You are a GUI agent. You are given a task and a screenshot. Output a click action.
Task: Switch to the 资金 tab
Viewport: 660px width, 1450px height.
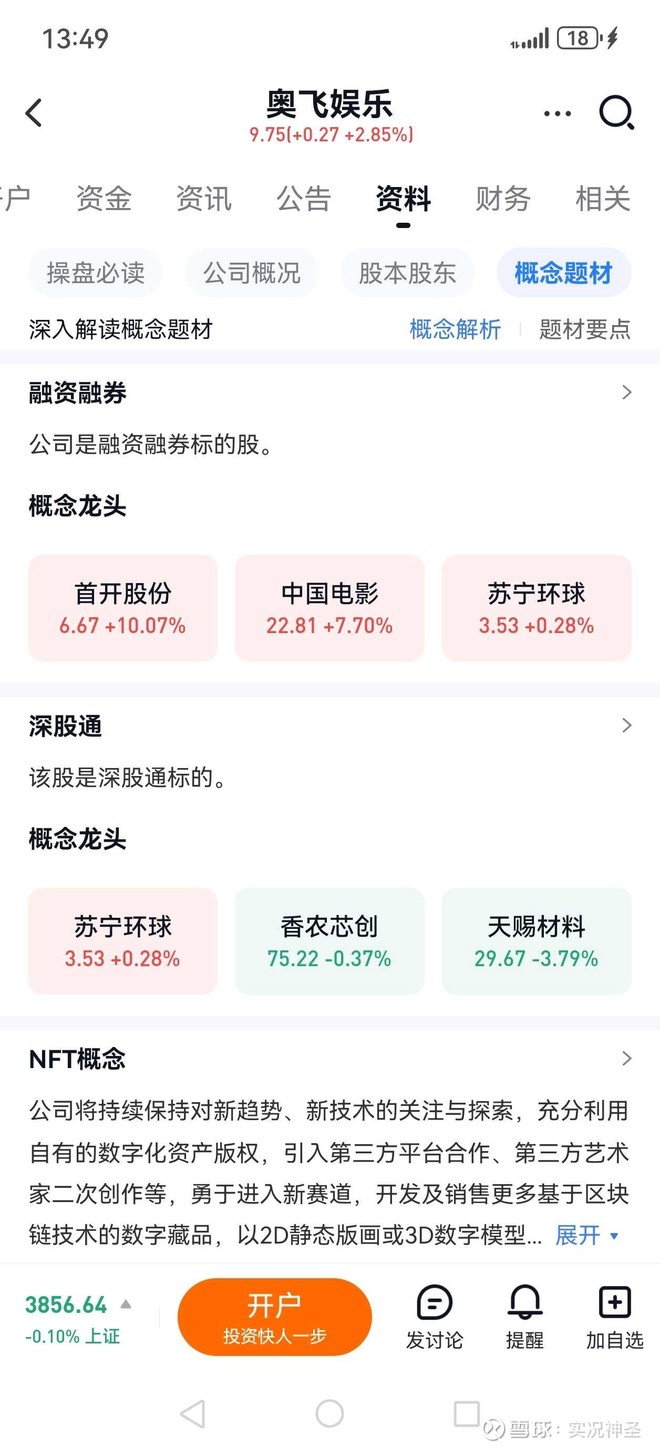pos(104,198)
